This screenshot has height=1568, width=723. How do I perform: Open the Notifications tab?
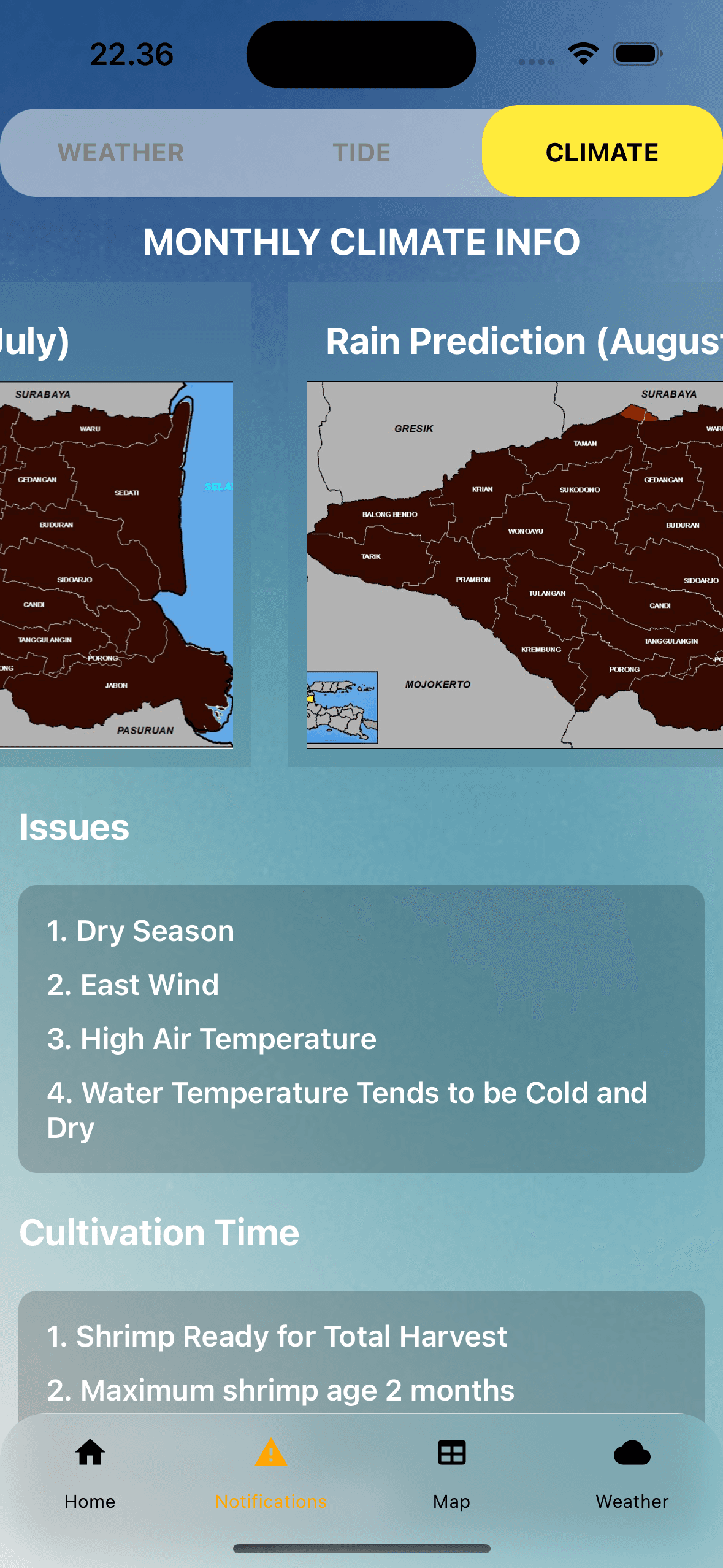tap(270, 1474)
